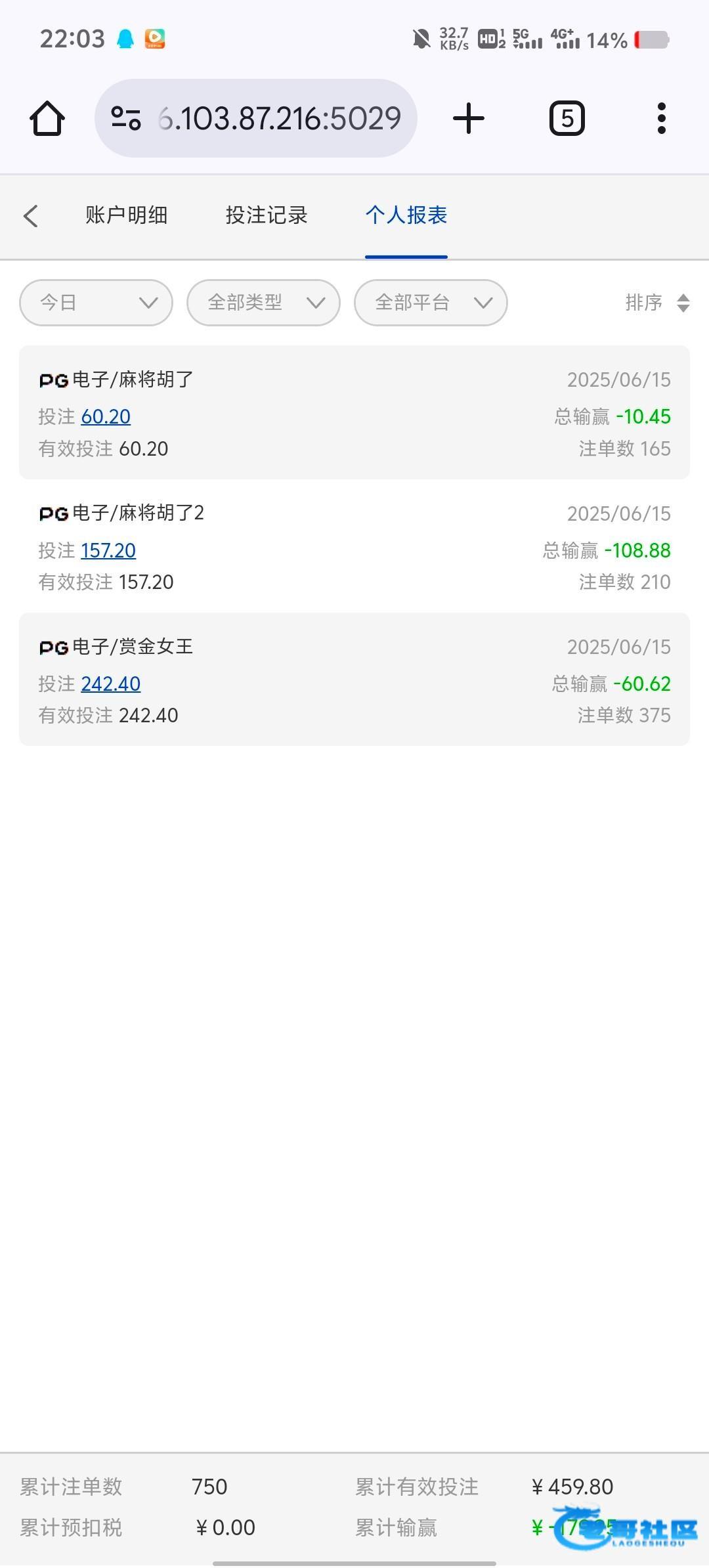
Task: Open the 60.20 bet amount link
Action: (106, 417)
